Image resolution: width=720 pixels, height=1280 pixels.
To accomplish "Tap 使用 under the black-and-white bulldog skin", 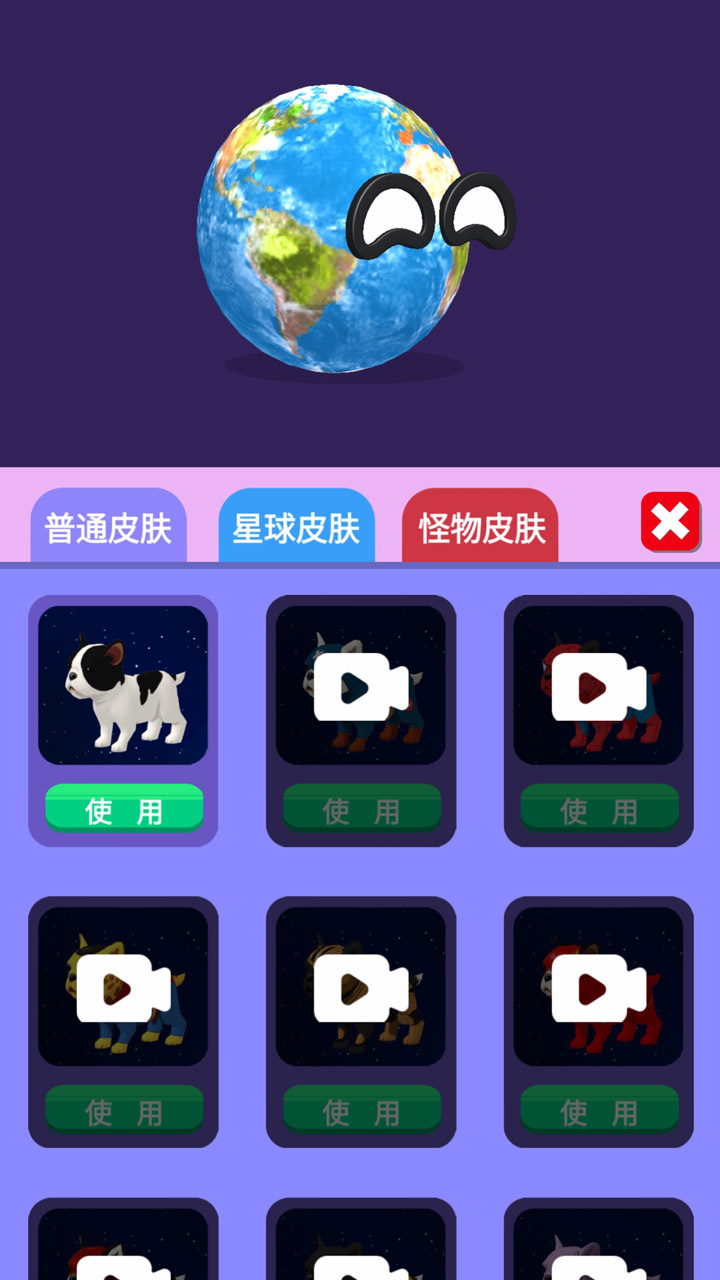I will 124,809.
